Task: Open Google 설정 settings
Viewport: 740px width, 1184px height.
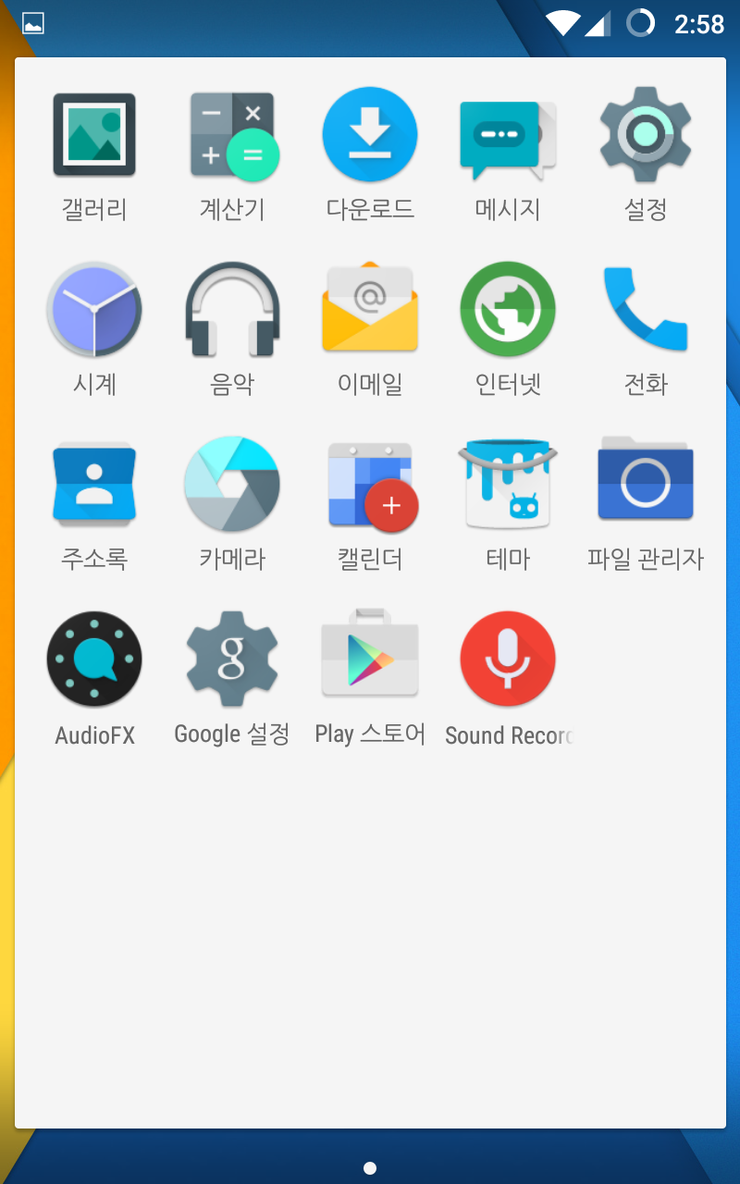Action: [x=232, y=660]
